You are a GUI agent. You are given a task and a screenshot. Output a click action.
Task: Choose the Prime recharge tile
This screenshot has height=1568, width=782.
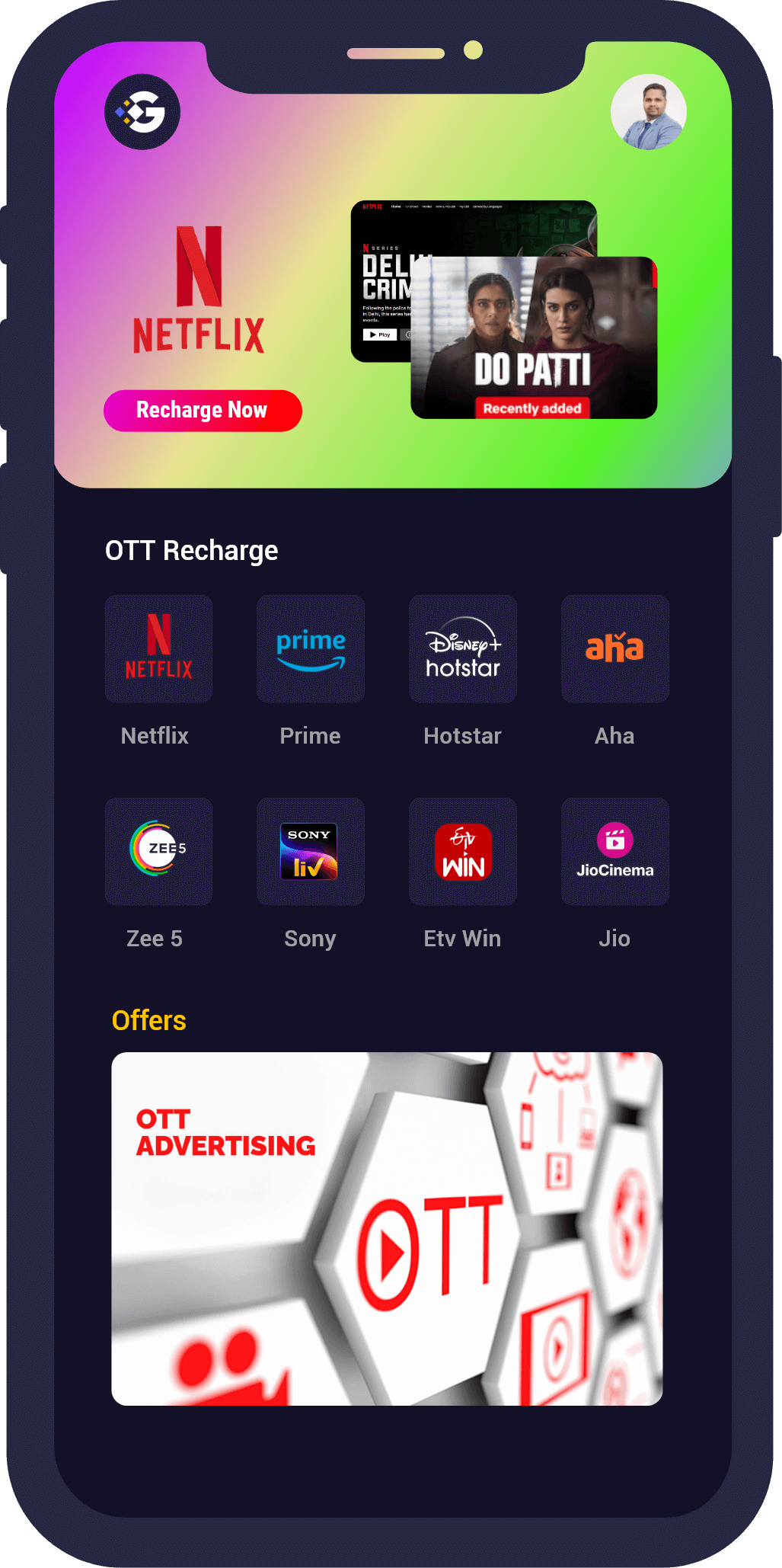click(x=311, y=648)
